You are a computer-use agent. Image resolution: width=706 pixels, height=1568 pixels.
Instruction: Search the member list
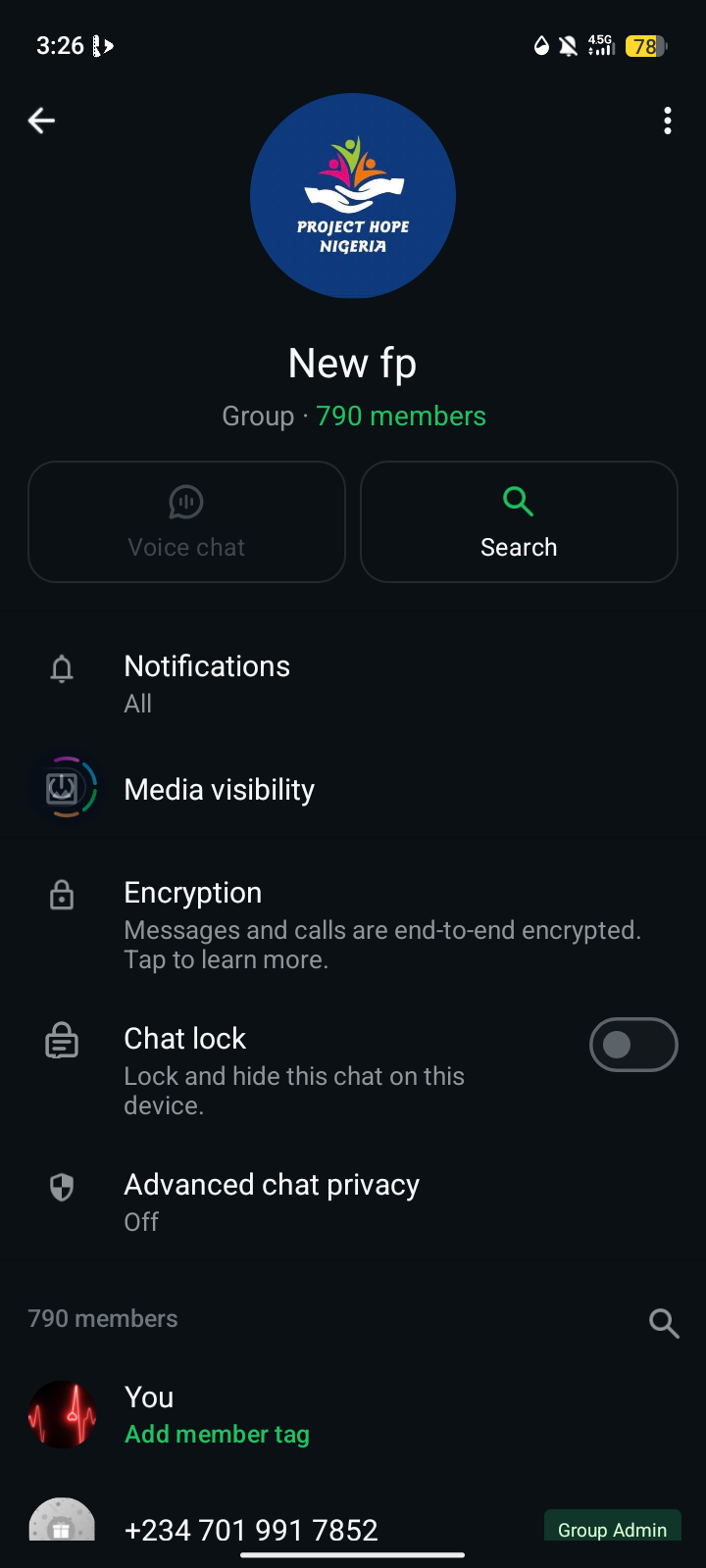pos(664,1323)
